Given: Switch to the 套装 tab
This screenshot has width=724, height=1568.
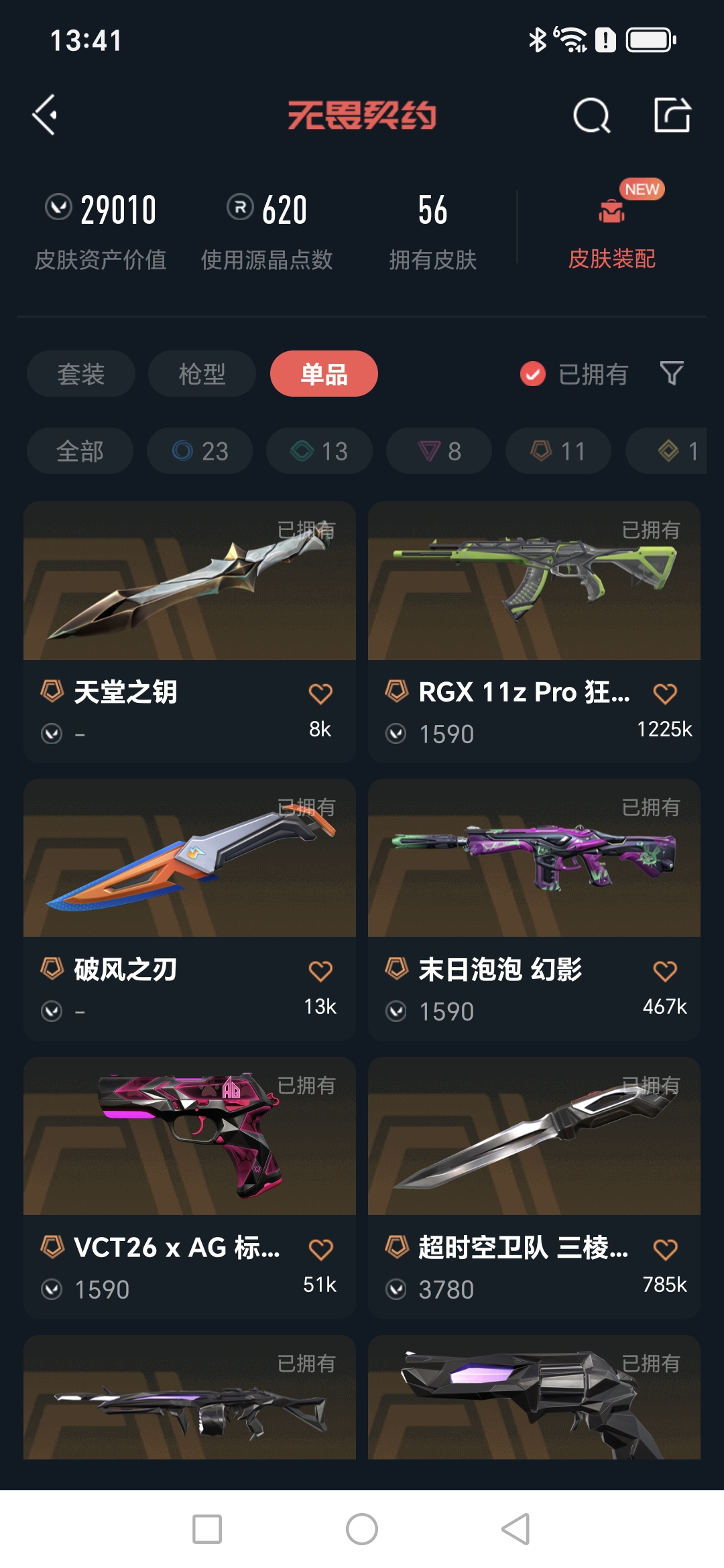Looking at the screenshot, I should 81,373.
